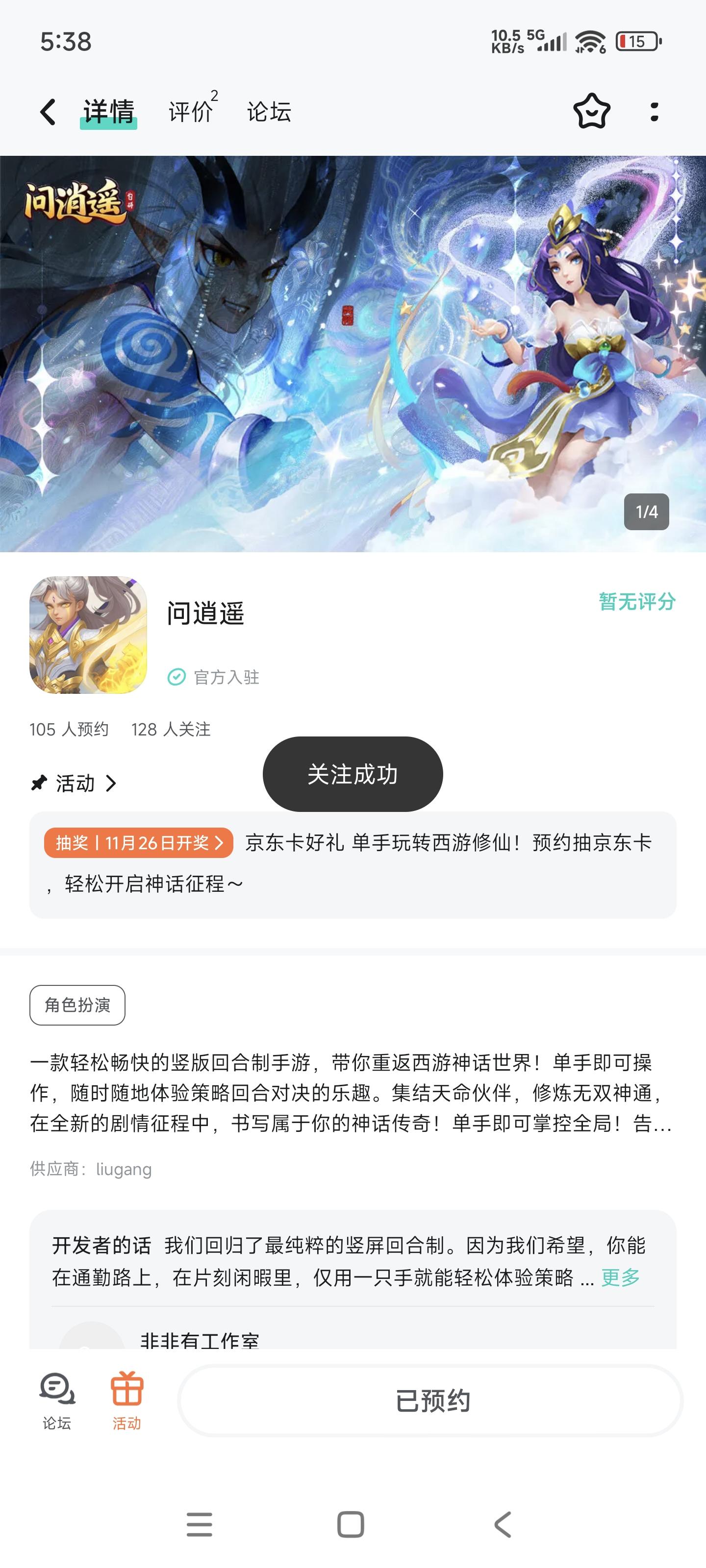Select the 角色扮演 genre tag
This screenshot has height=1568, width=706.
(x=77, y=1004)
